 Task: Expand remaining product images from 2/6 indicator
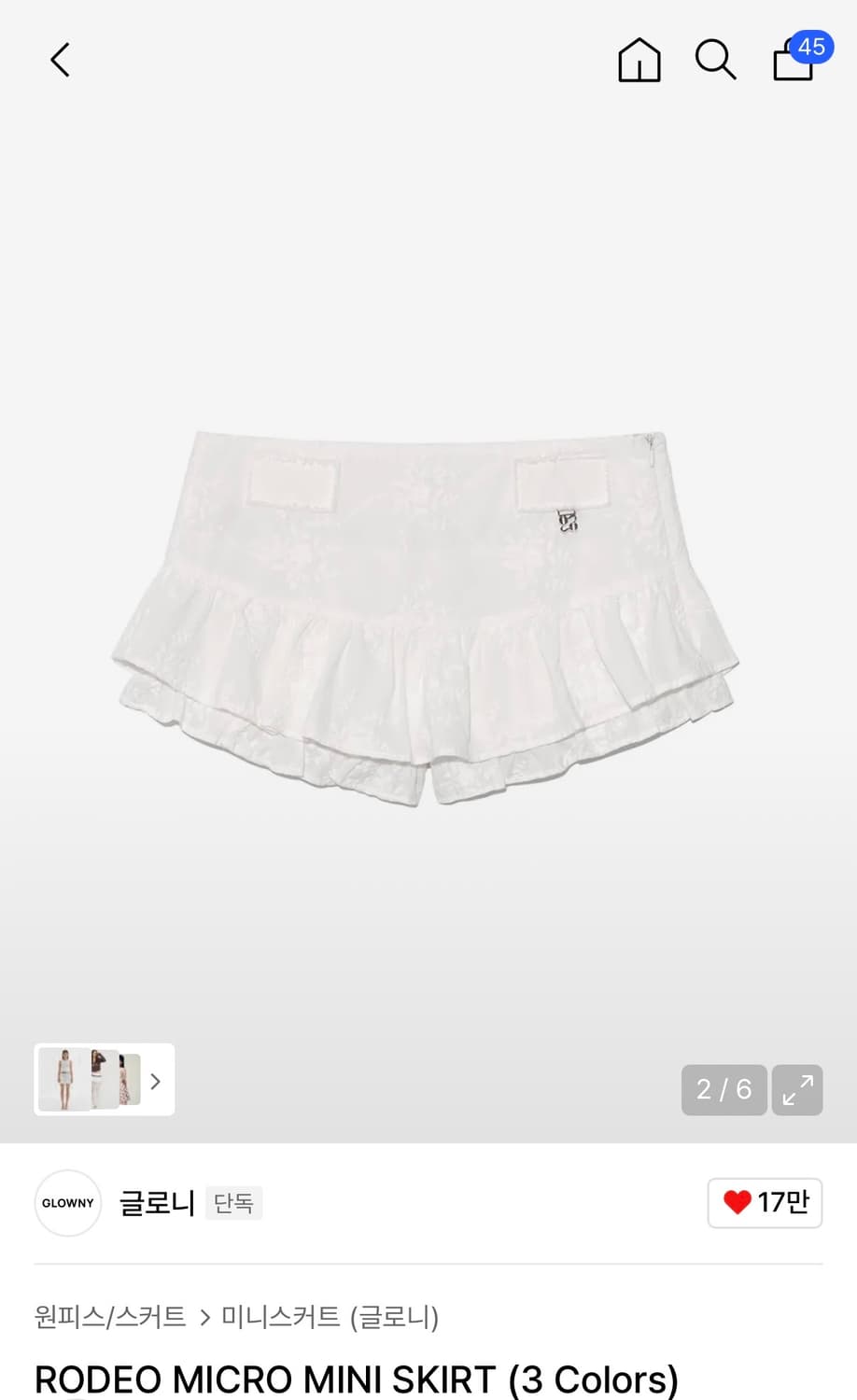(724, 1089)
